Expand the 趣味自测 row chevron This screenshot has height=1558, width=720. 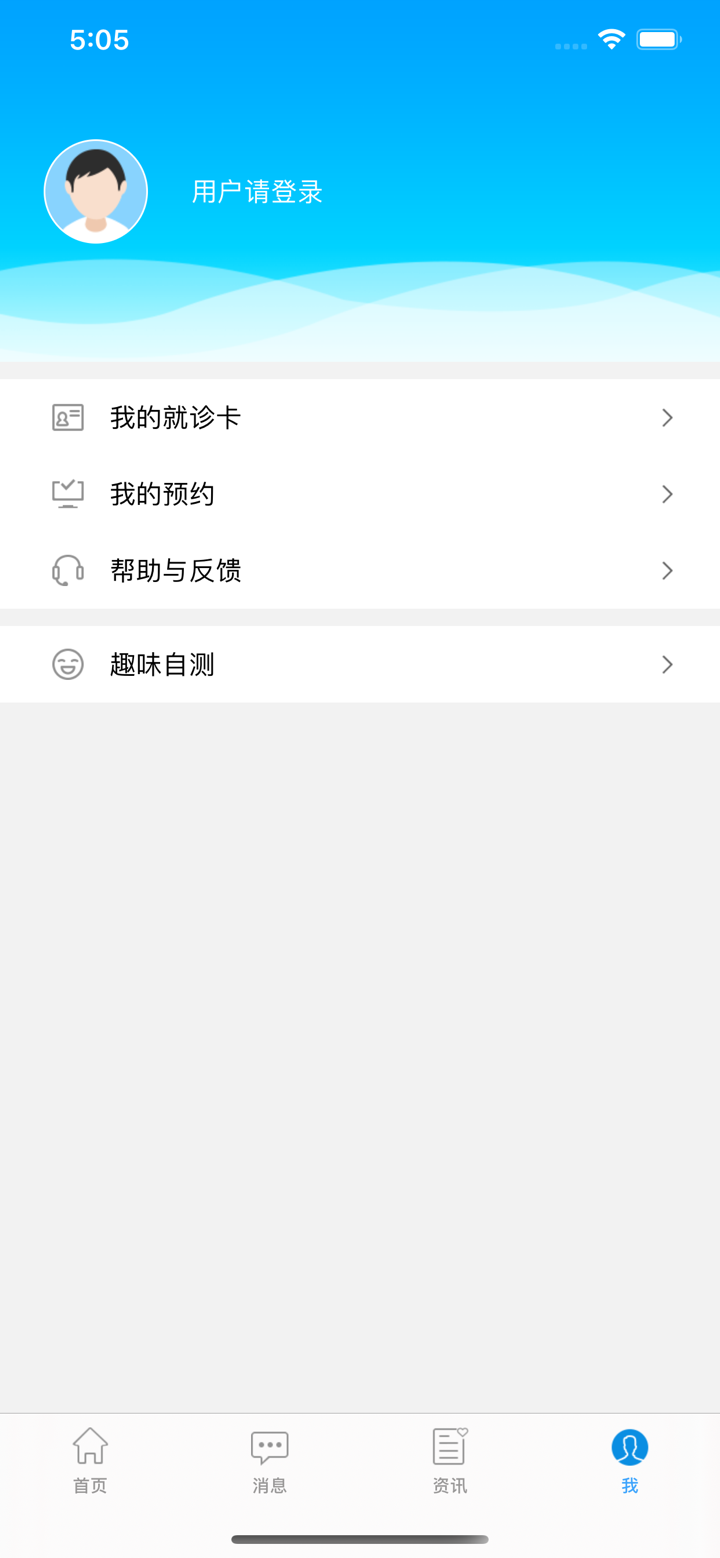pyautogui.click(x=667, y=664)
